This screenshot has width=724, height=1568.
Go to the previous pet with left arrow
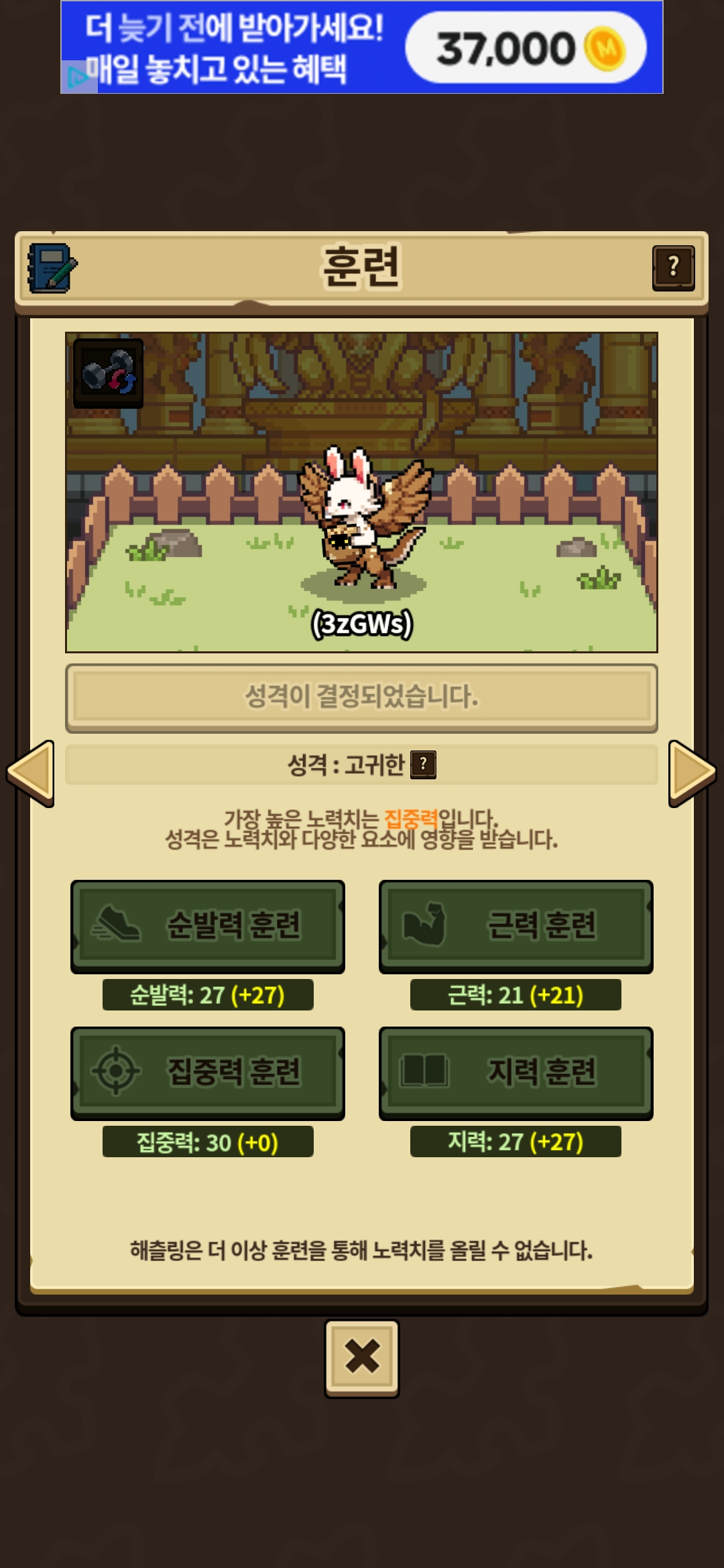coord(31,773)
